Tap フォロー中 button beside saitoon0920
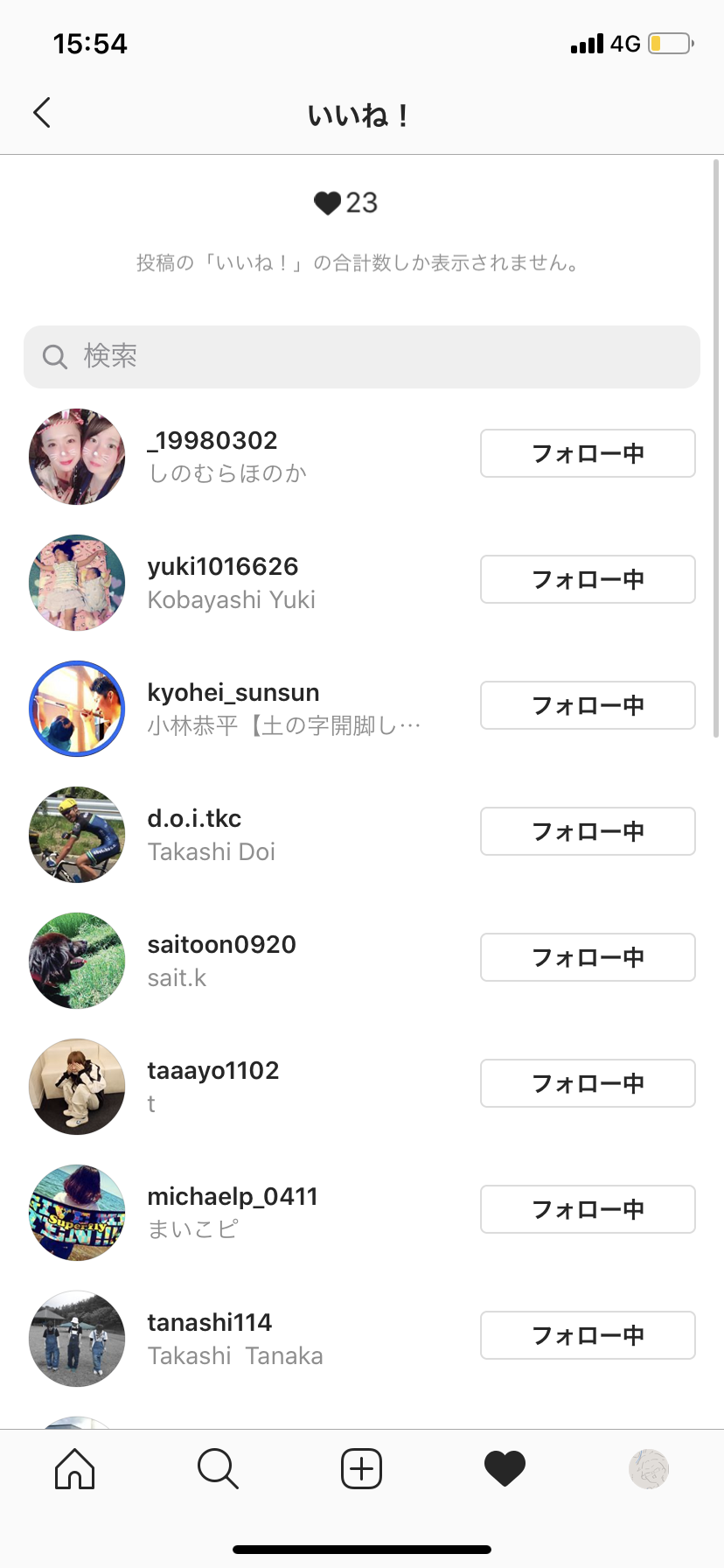This screenshot has height=1568, width=724. tap(588, 957)
